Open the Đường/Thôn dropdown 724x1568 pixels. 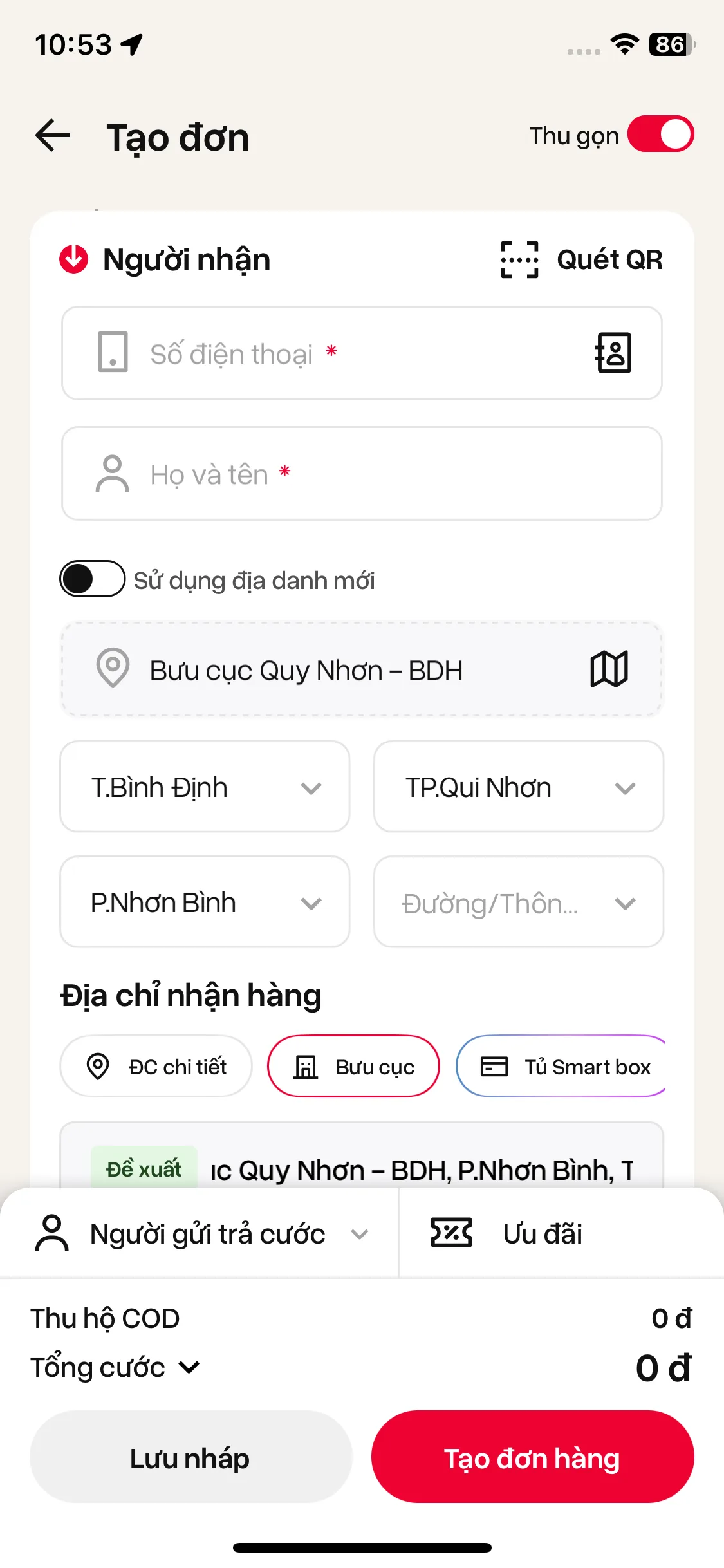(x=518, y=902)
